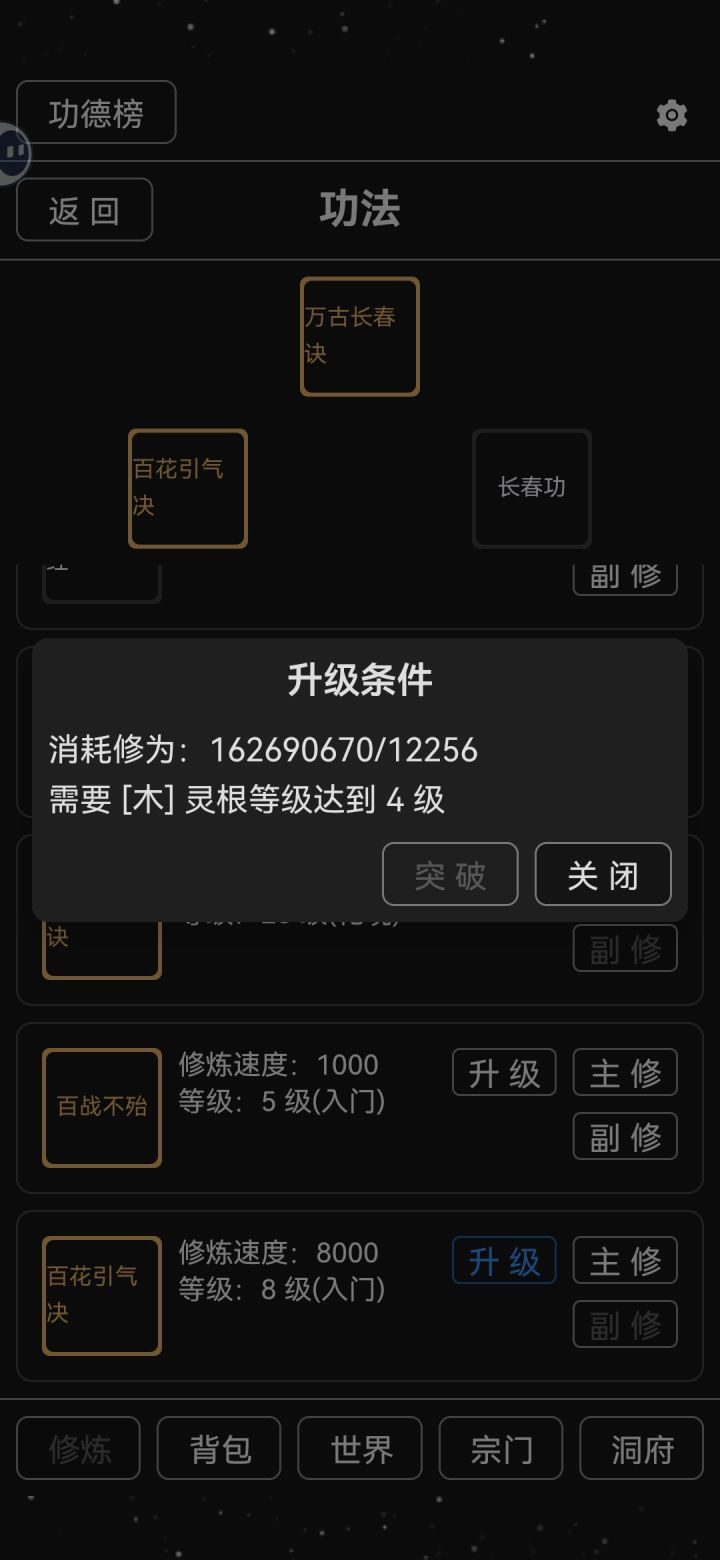Select the 万古长春诀 skill node

coord(359,337)
